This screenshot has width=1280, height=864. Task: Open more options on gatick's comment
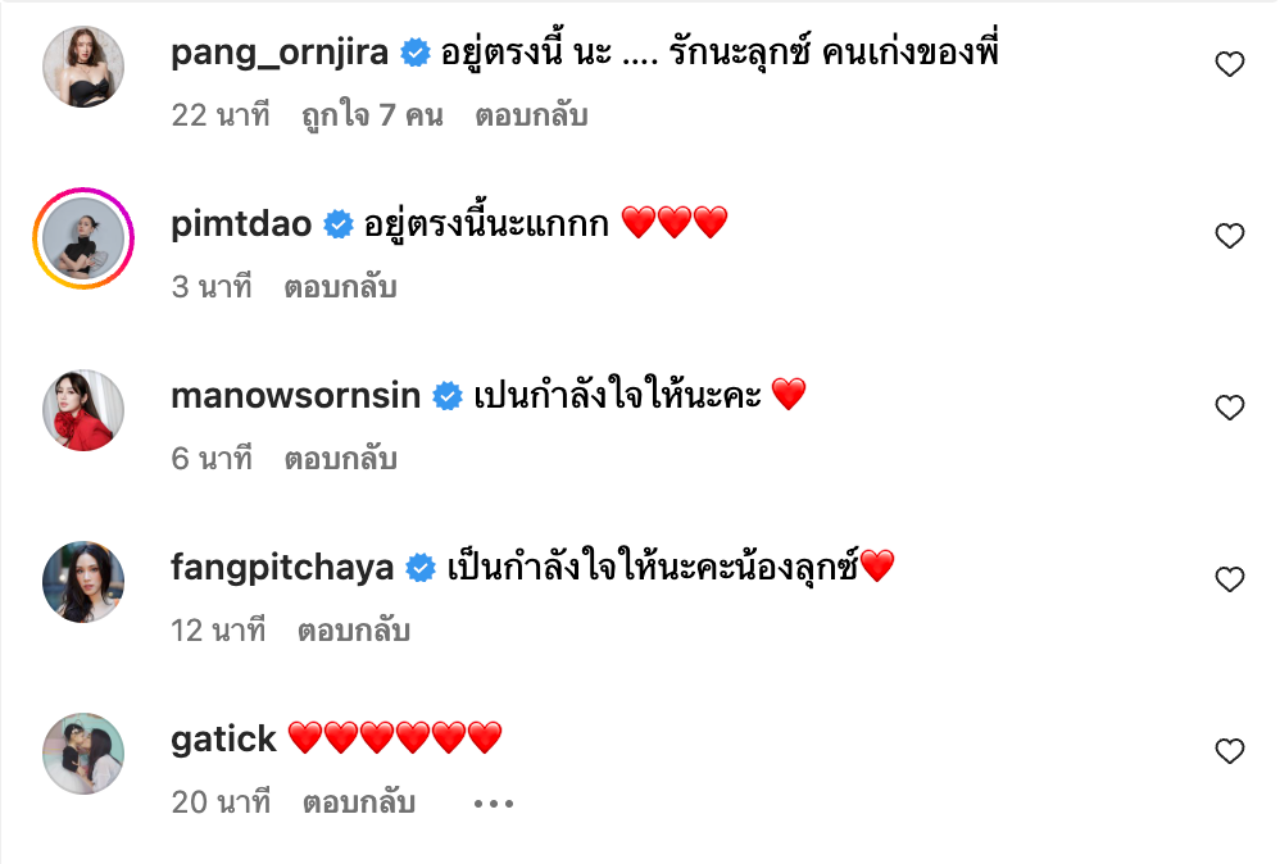(x=493, y=803)
